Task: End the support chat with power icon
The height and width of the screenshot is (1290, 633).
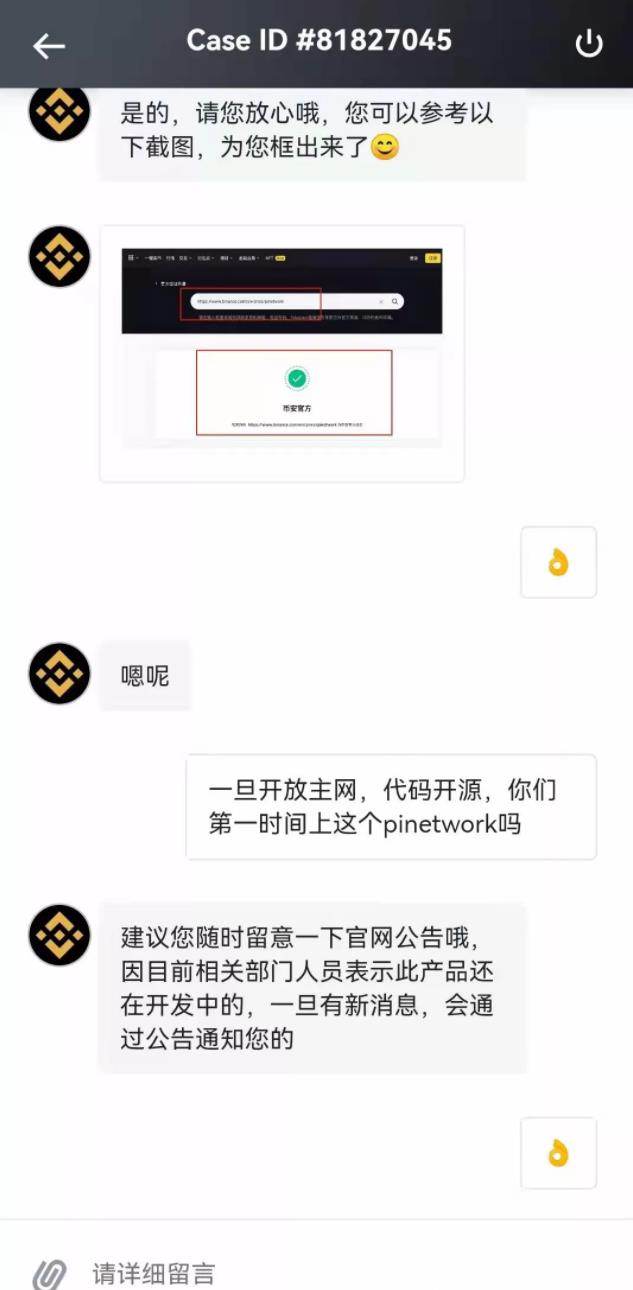Action: 589,44
